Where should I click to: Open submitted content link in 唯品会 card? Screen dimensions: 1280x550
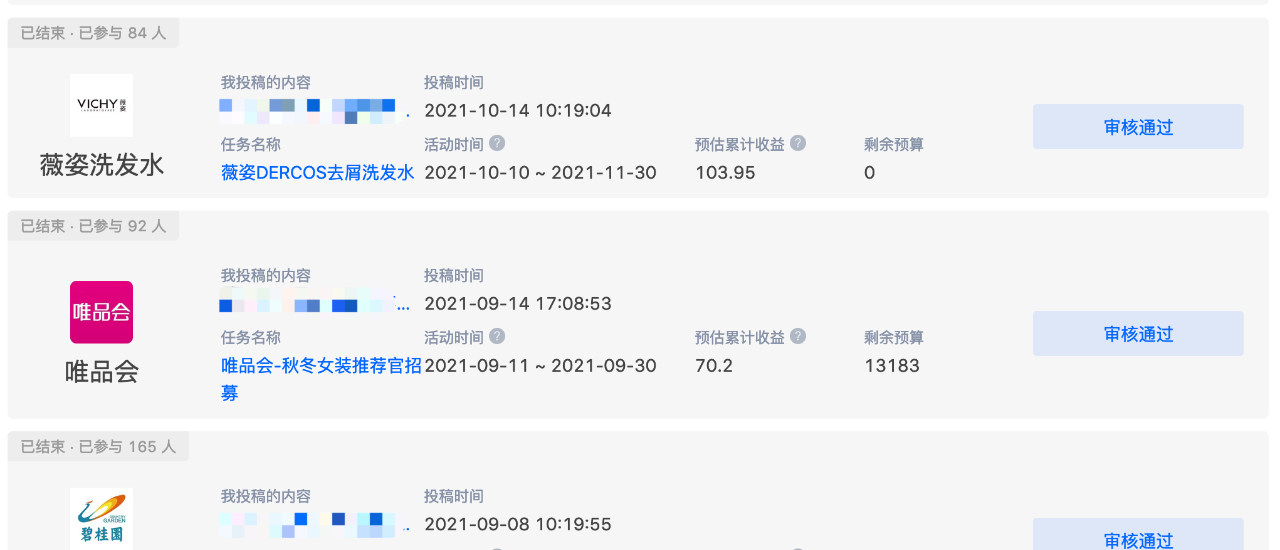point(315,303)
